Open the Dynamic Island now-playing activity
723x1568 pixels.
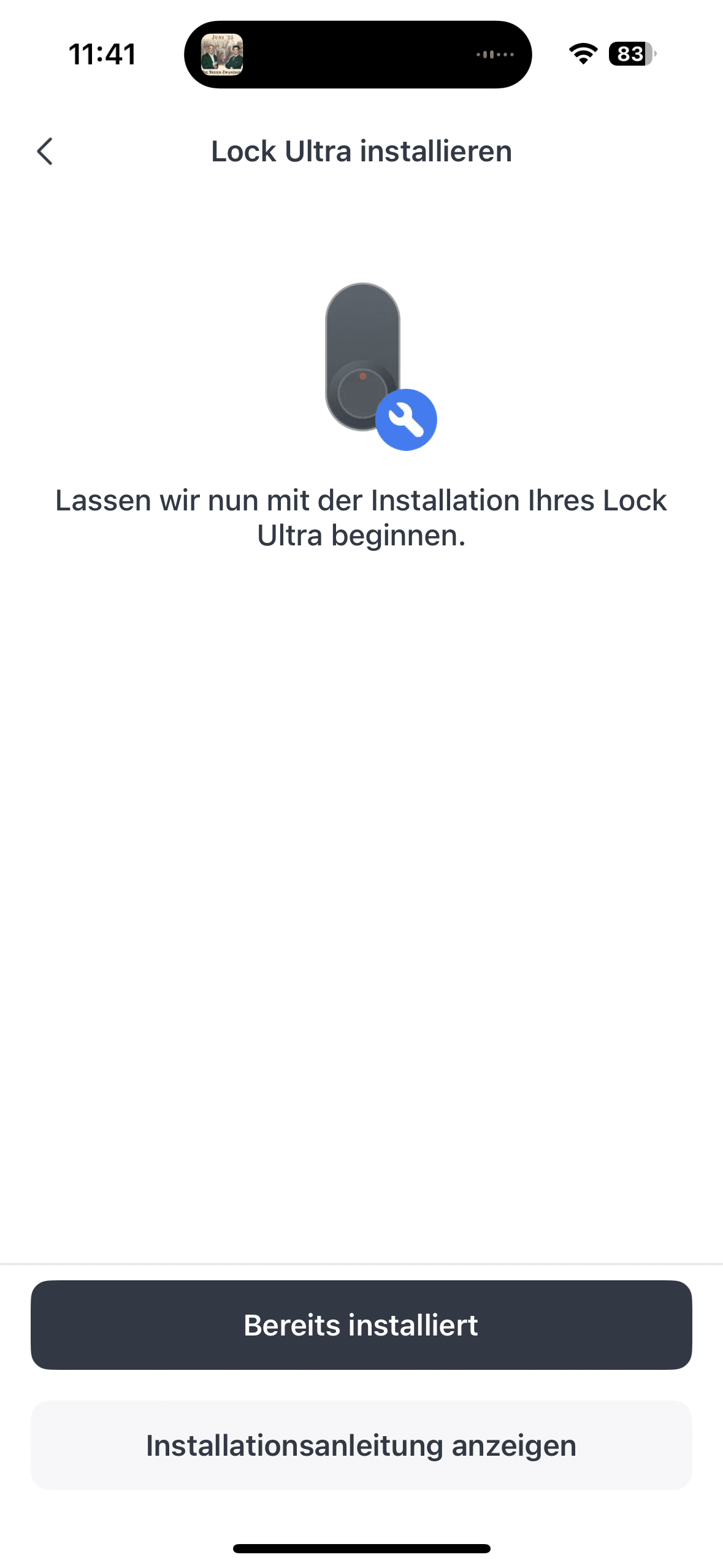358,55
